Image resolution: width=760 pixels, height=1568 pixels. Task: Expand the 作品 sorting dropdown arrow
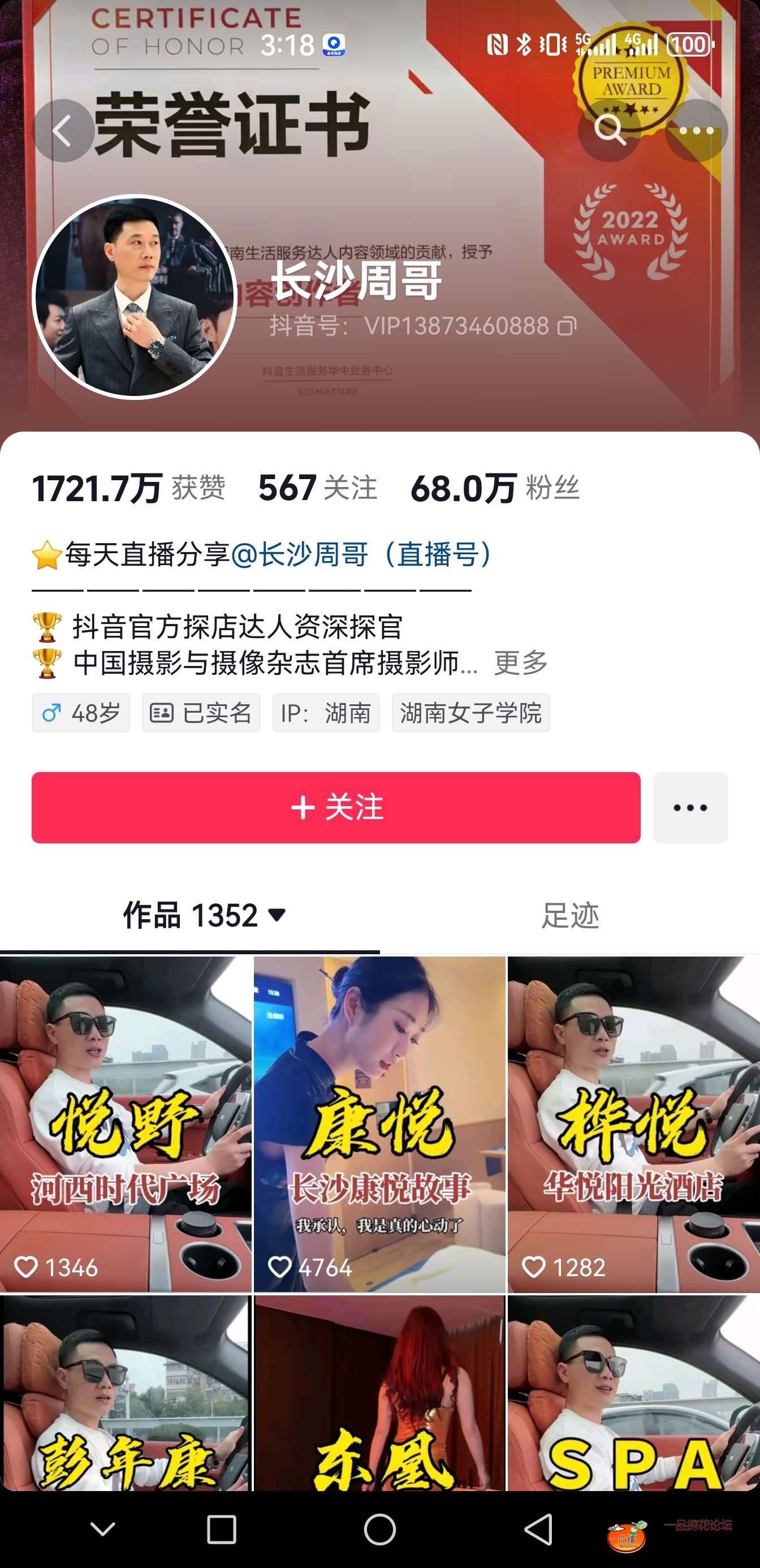pyautogui.click(x=279, y=916)
